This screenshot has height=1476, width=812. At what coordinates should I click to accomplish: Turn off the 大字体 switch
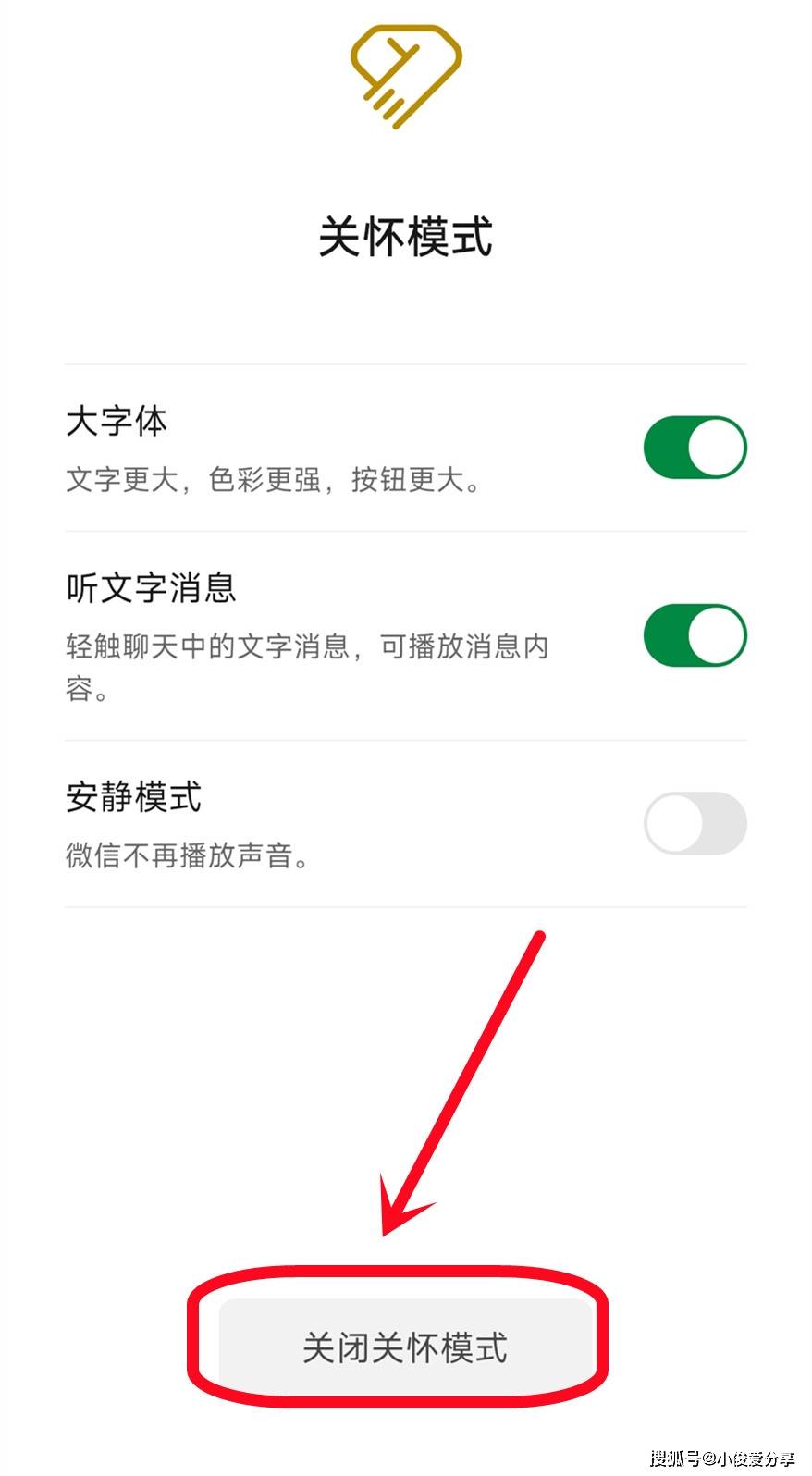point(695,448)
